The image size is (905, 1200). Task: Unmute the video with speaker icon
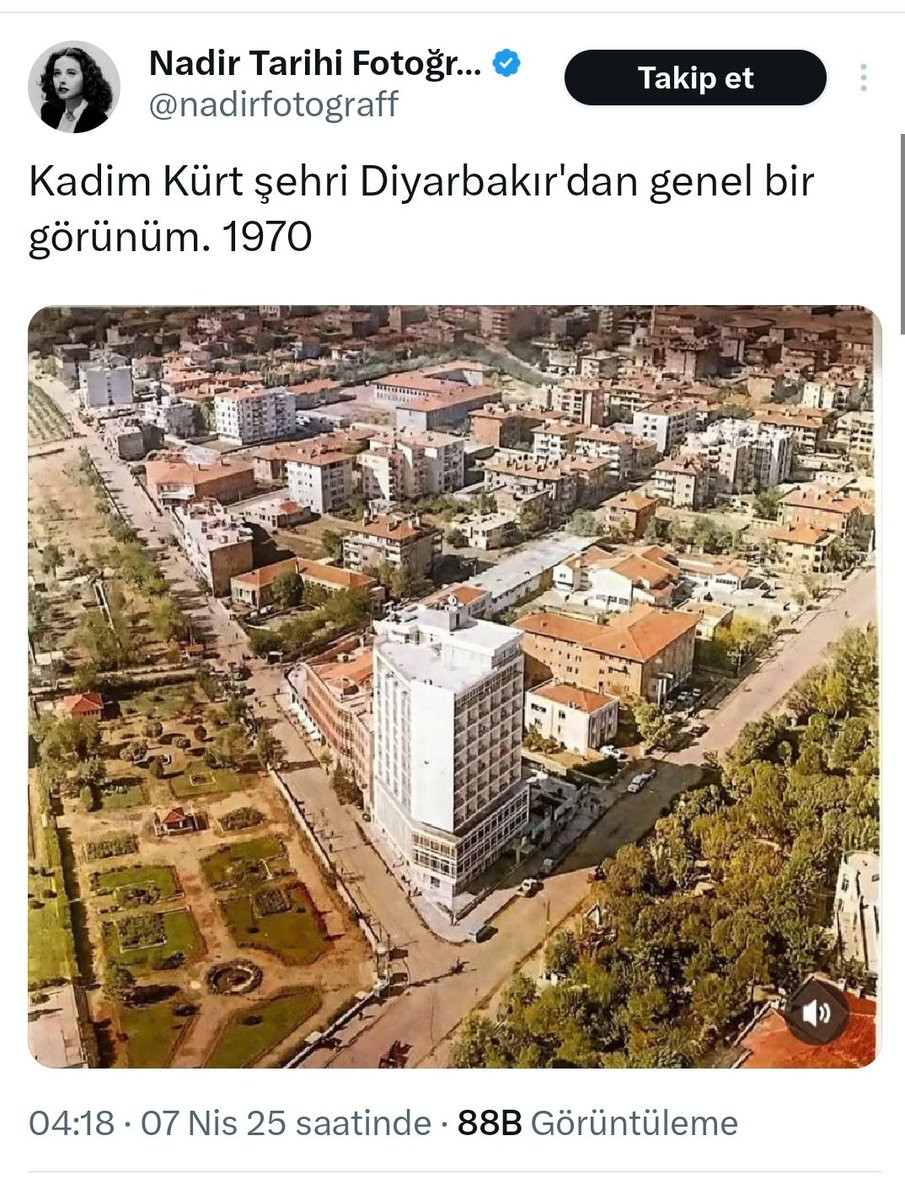coord(817,1012)
